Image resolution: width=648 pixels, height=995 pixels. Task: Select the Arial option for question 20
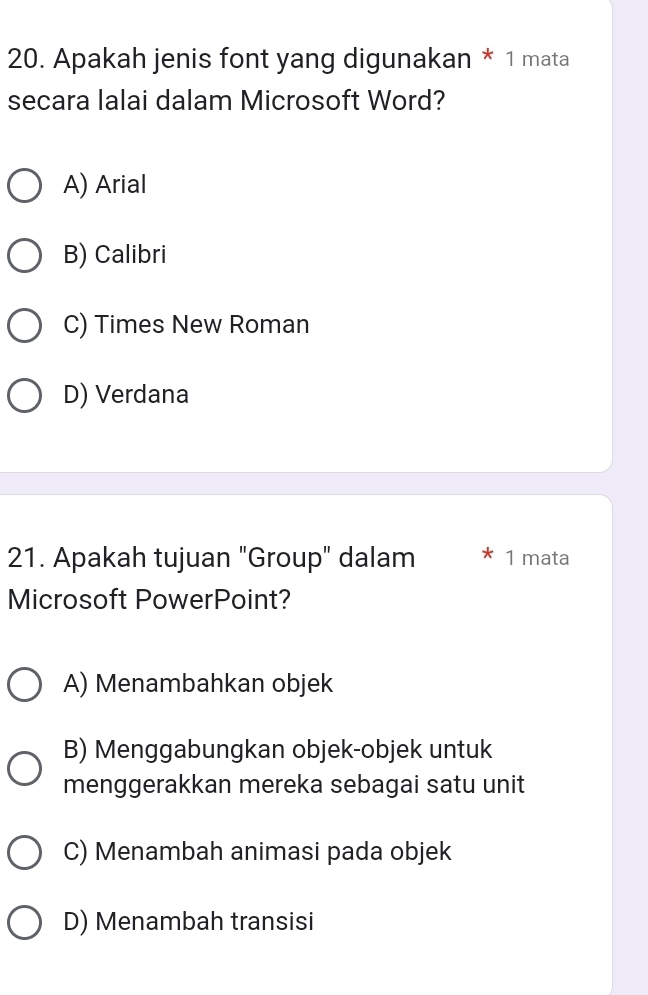pyautogui.click(x=26, y=185)
